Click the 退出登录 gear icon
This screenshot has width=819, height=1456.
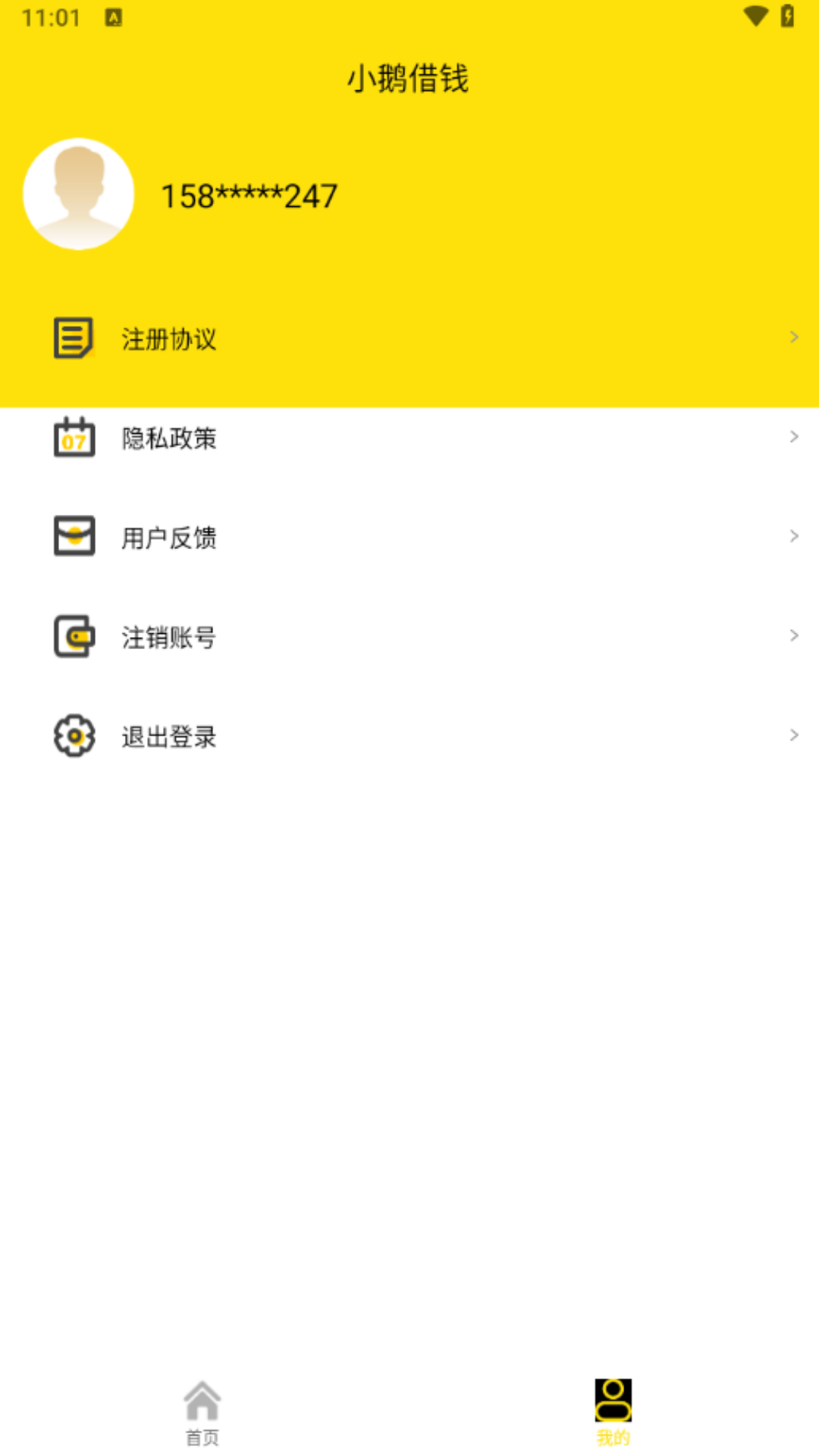[x=74, y=735]
